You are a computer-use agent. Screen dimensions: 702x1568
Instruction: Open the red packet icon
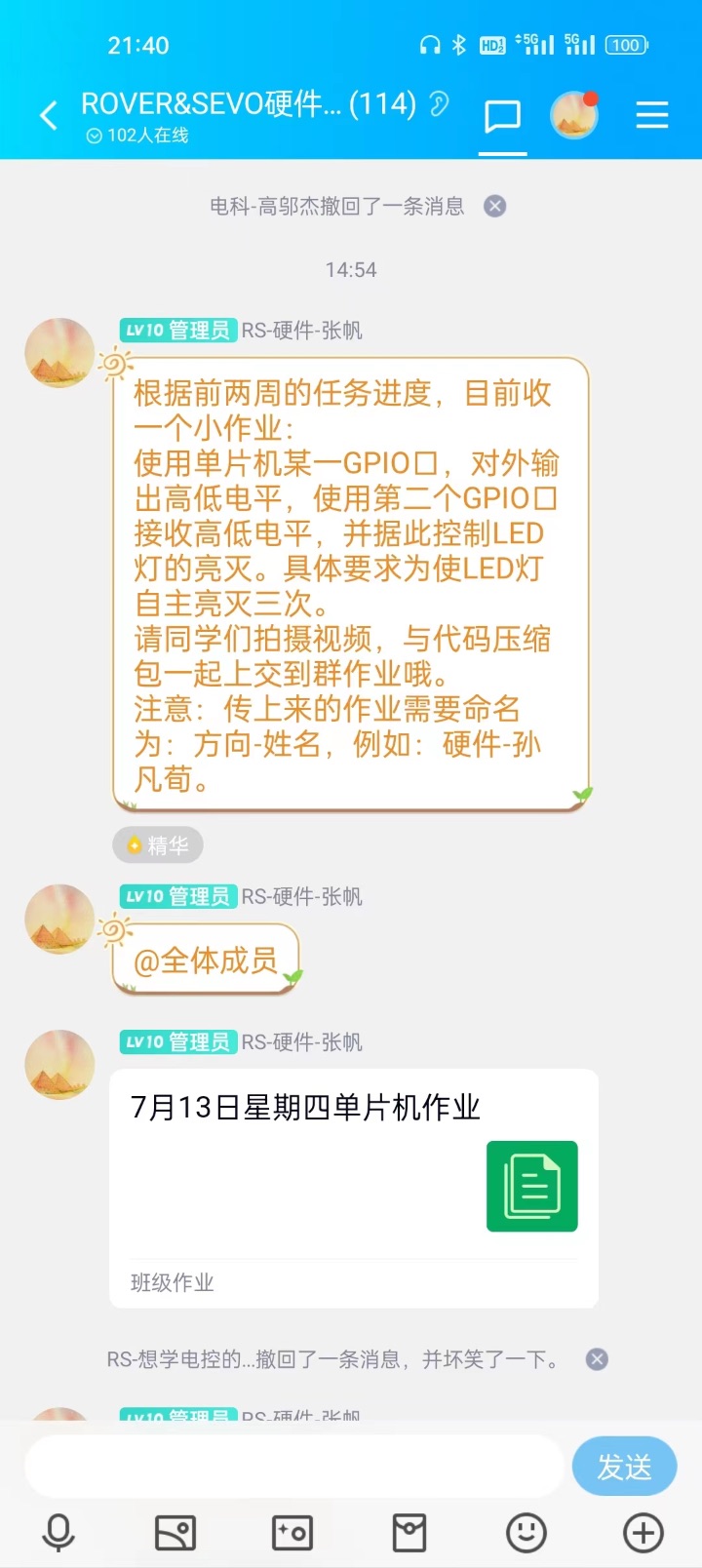pyautogui.click(x=409, y=1533)
